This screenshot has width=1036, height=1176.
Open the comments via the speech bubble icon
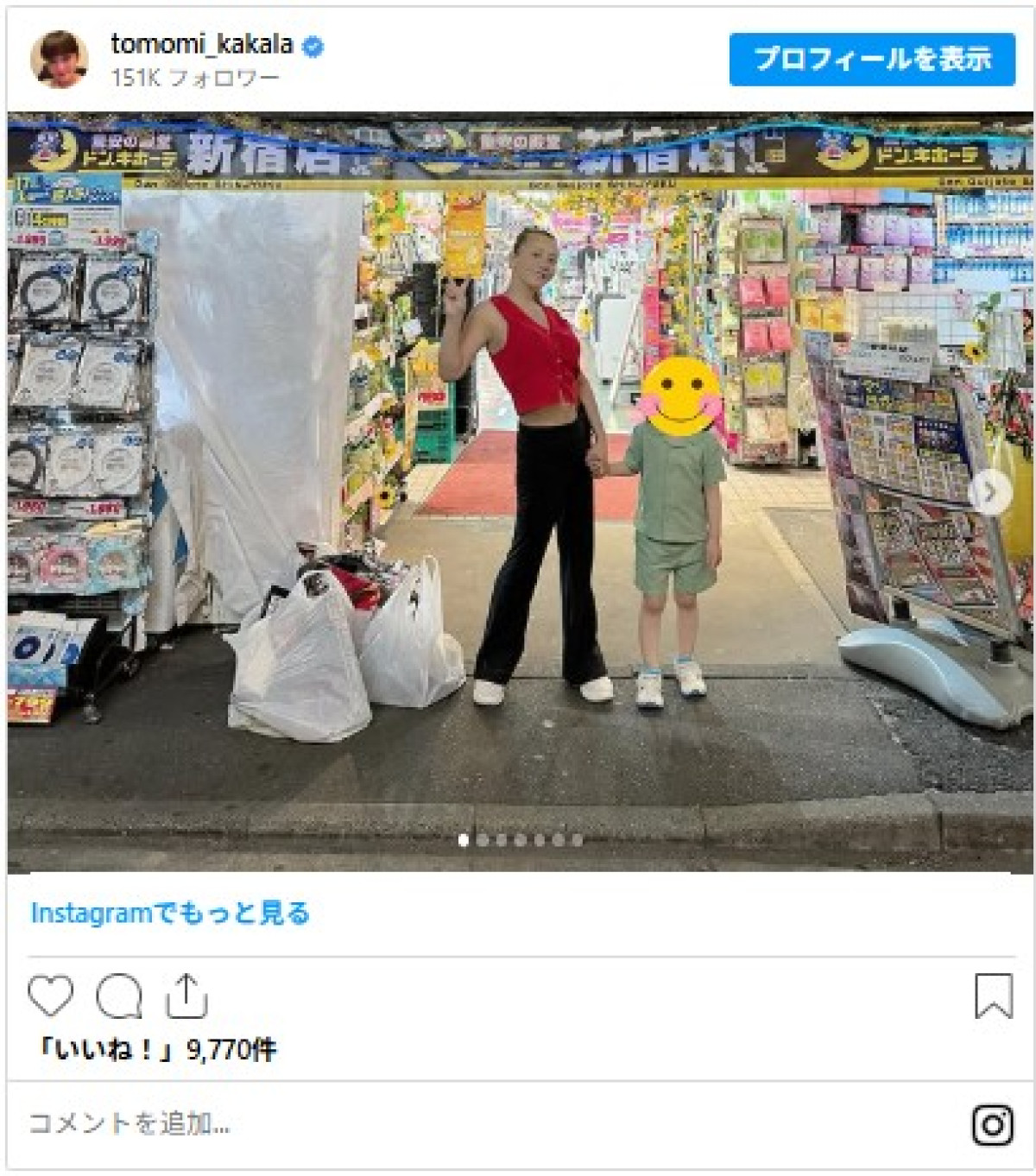pos(118,996)
